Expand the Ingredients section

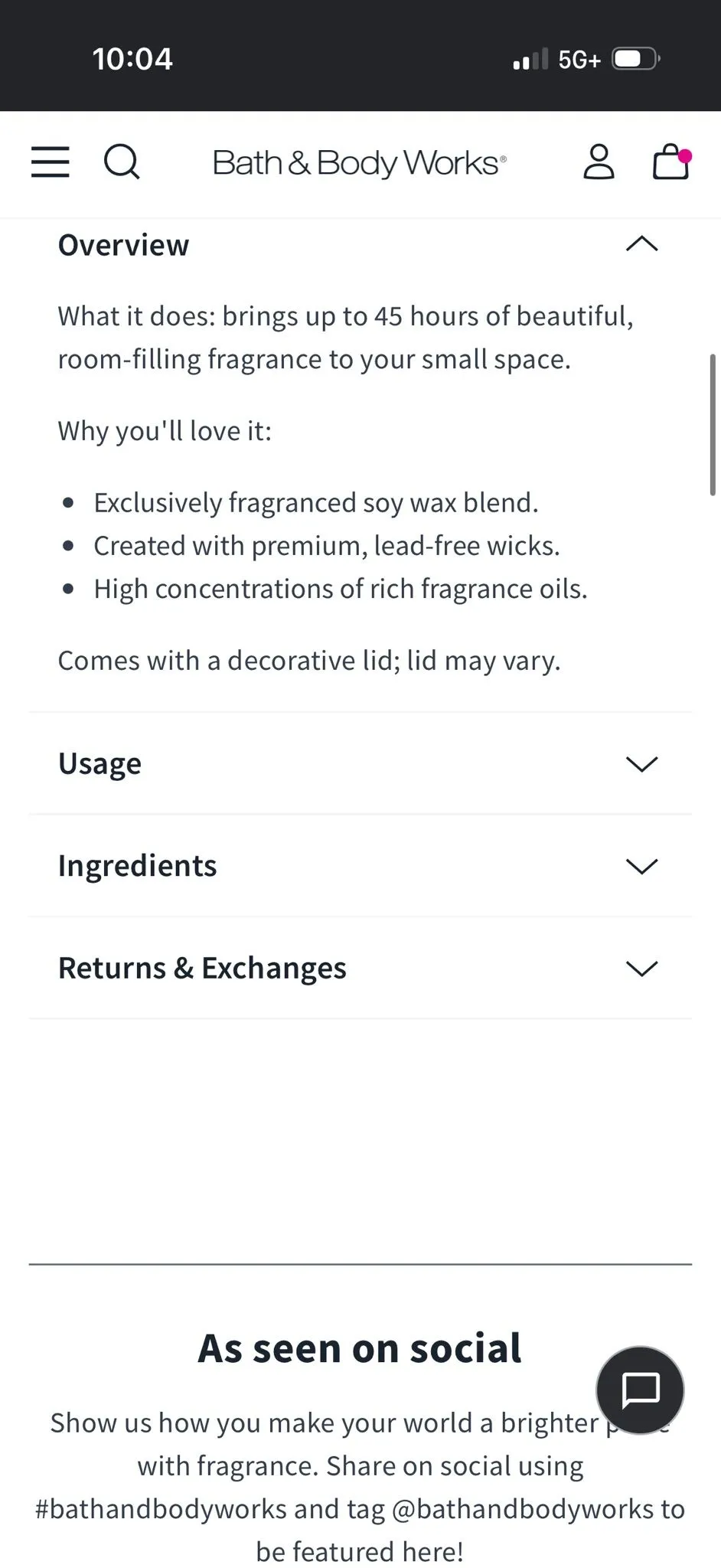360,866
